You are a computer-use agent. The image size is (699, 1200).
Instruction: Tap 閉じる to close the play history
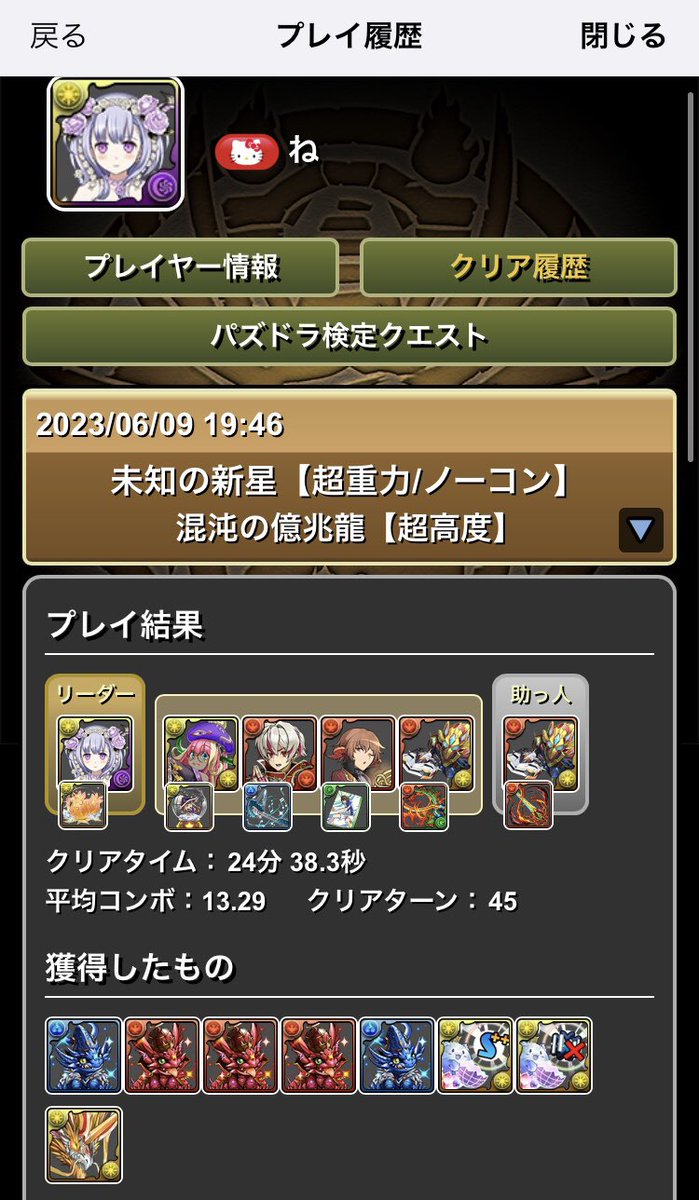pos(623,37)
